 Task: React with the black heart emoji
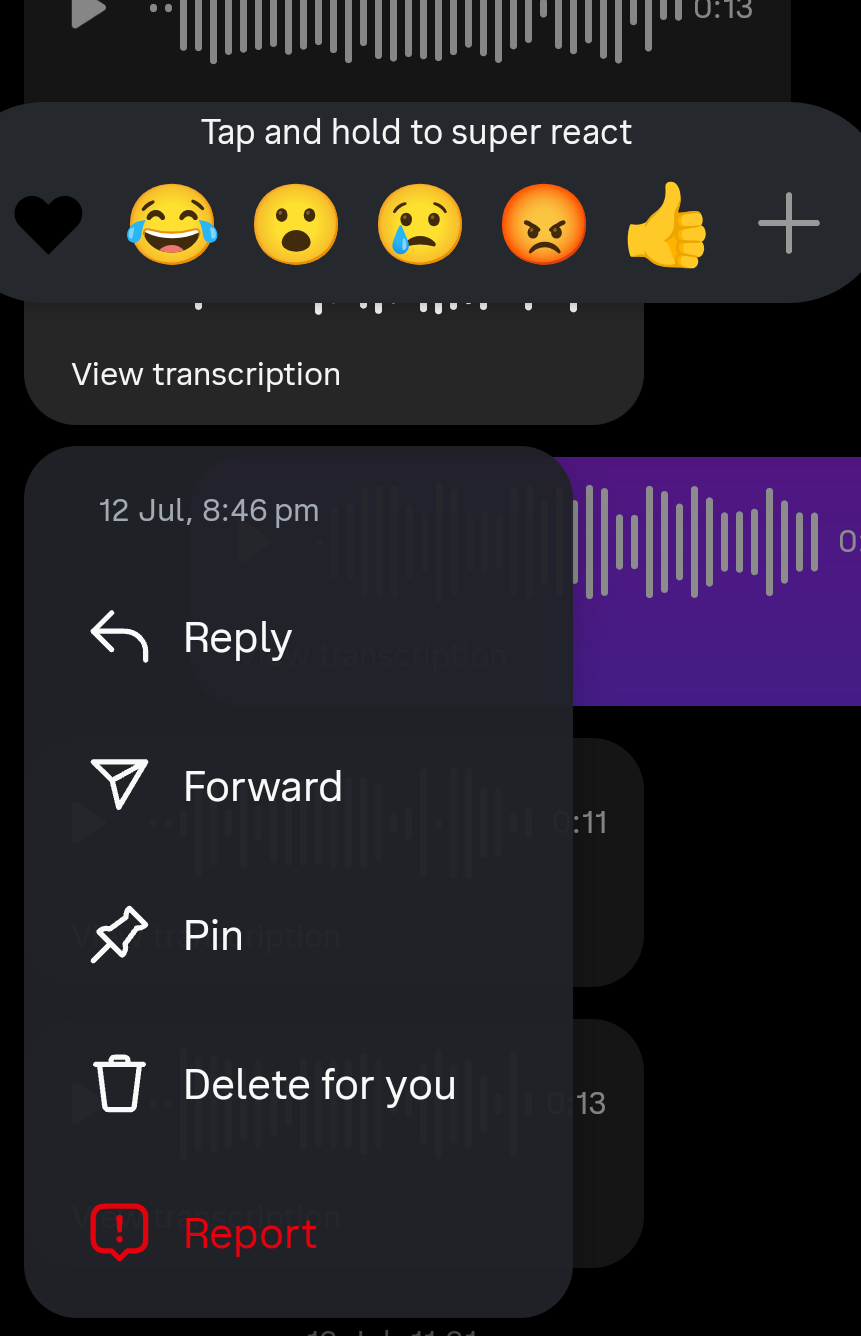coord(47,223)
